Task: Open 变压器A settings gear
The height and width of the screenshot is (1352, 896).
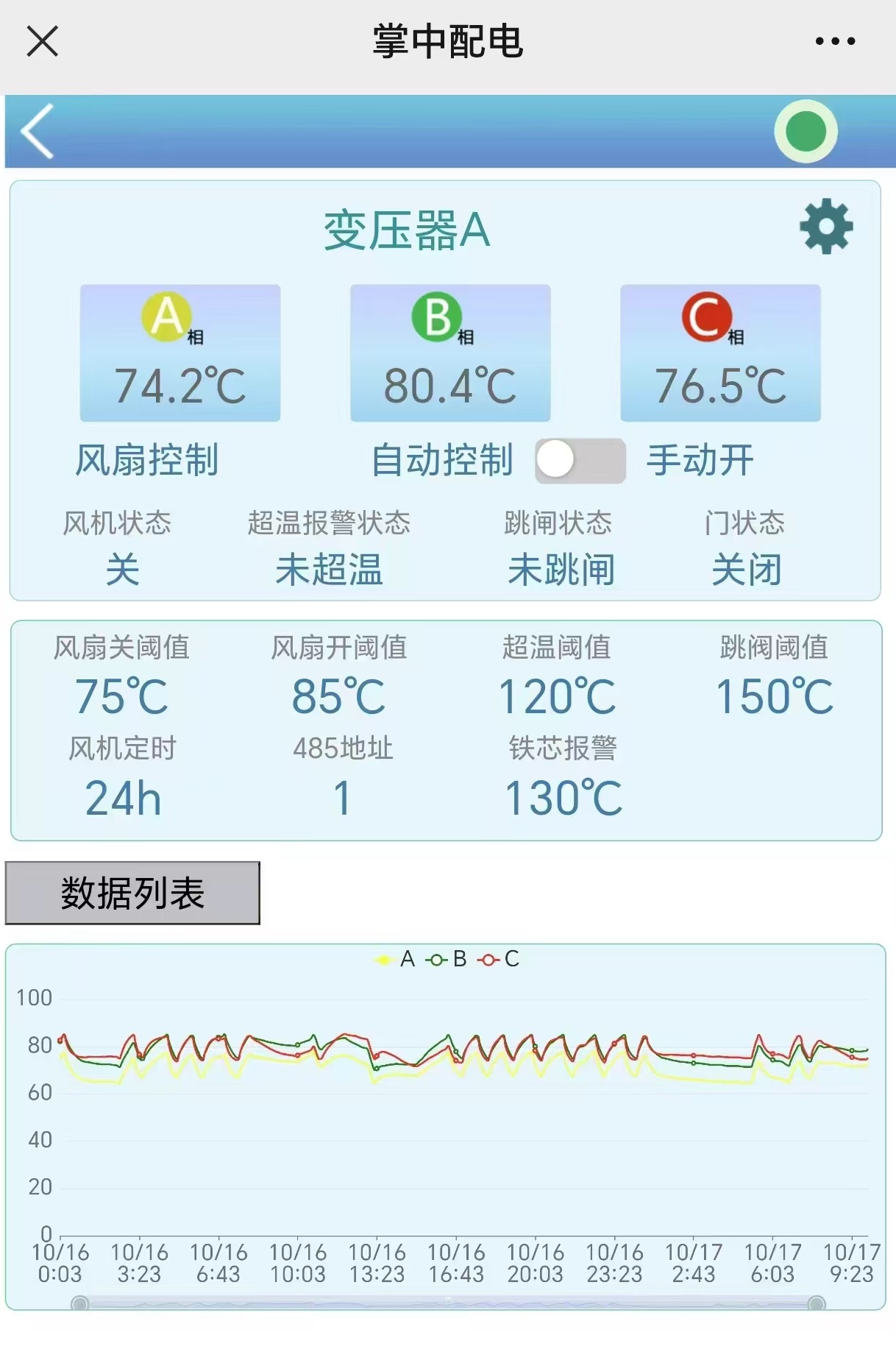Action: (826, 226)
